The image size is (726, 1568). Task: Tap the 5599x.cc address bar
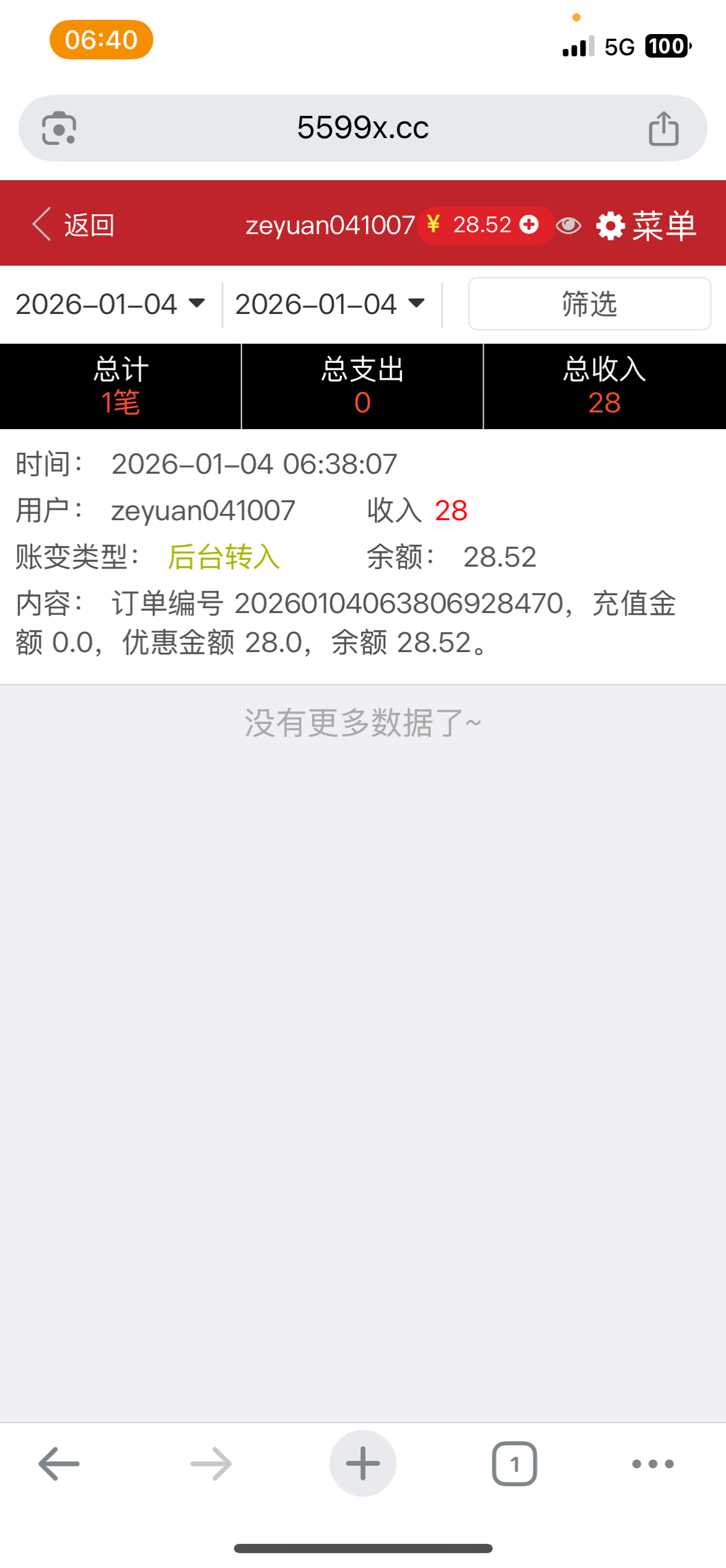pyautogui.click(x=362, y=128)
